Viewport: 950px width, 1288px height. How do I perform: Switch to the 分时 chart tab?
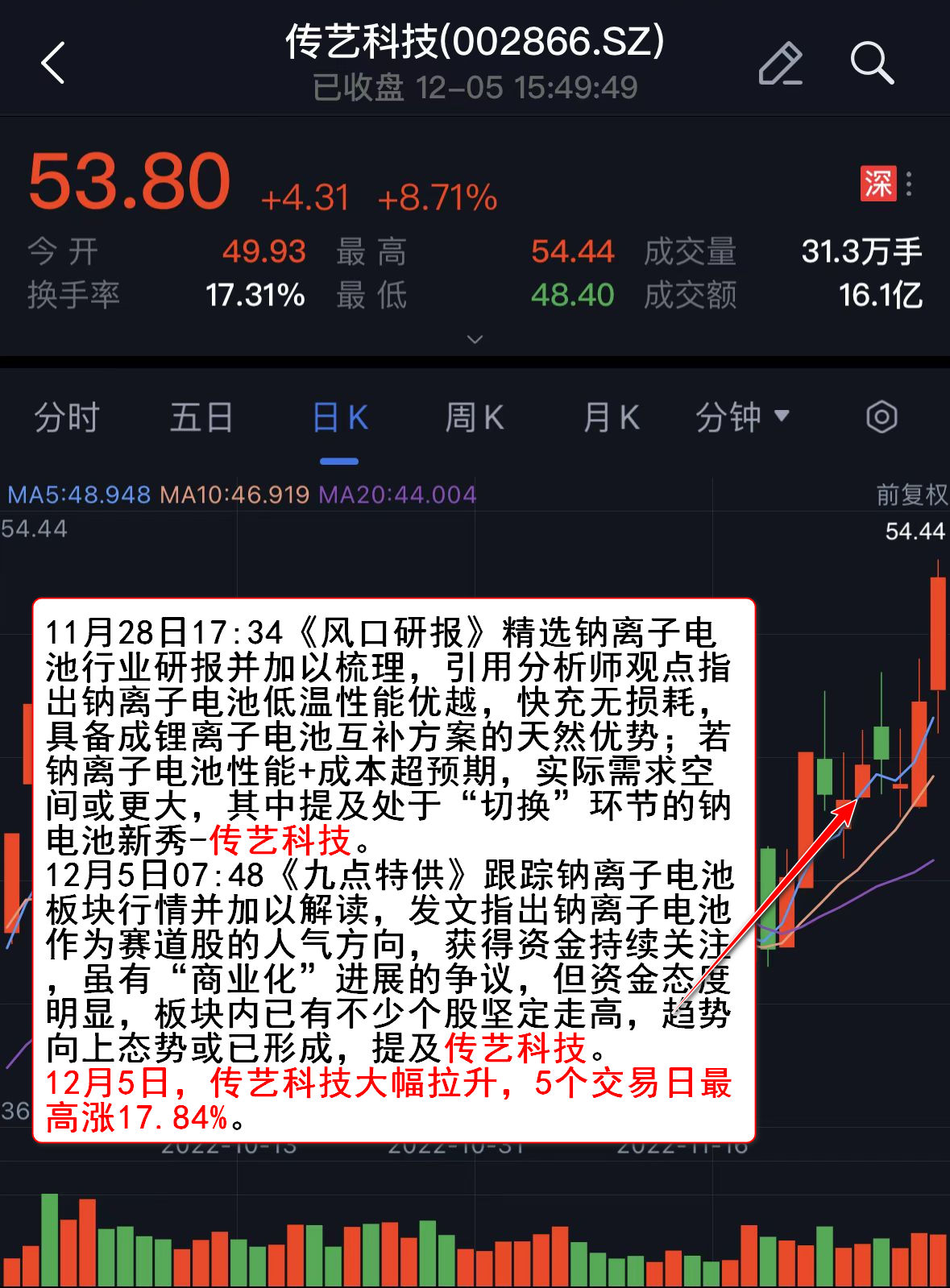point(66,418)
